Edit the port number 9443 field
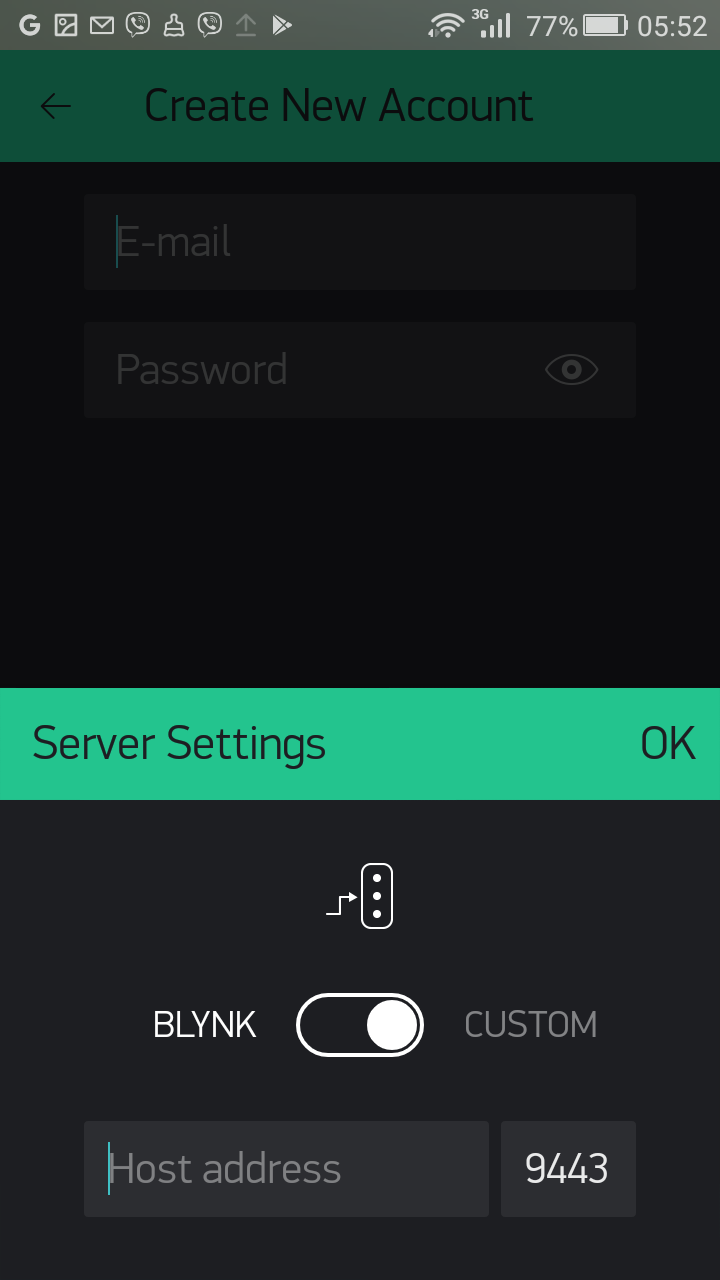Viewport: 720px width, 1280px height. click(567, 1169)
